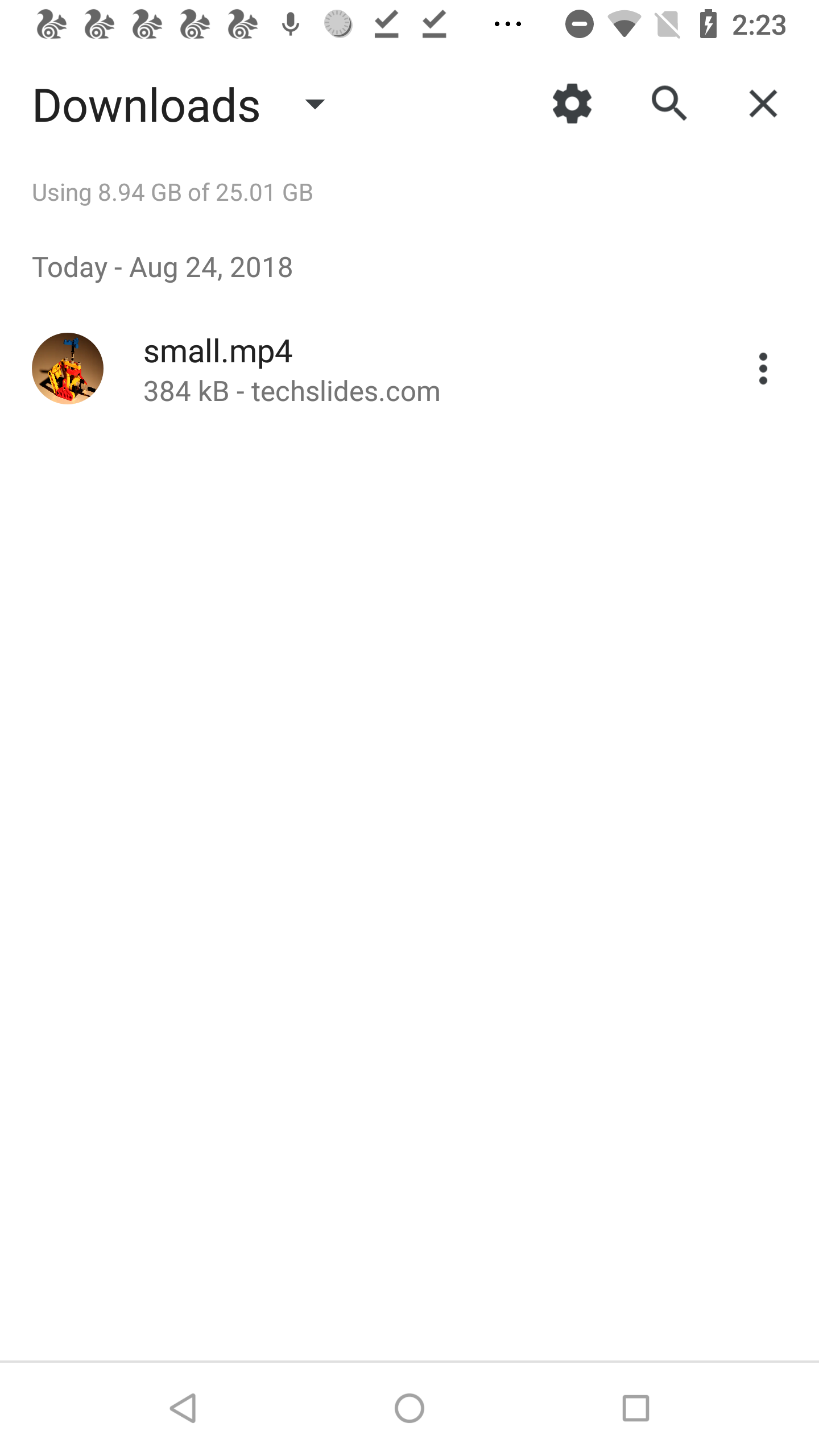This screenshot has height=1456, width=819.
Task: Show recent apps from the navigation bar
Action: (635, 1408)
